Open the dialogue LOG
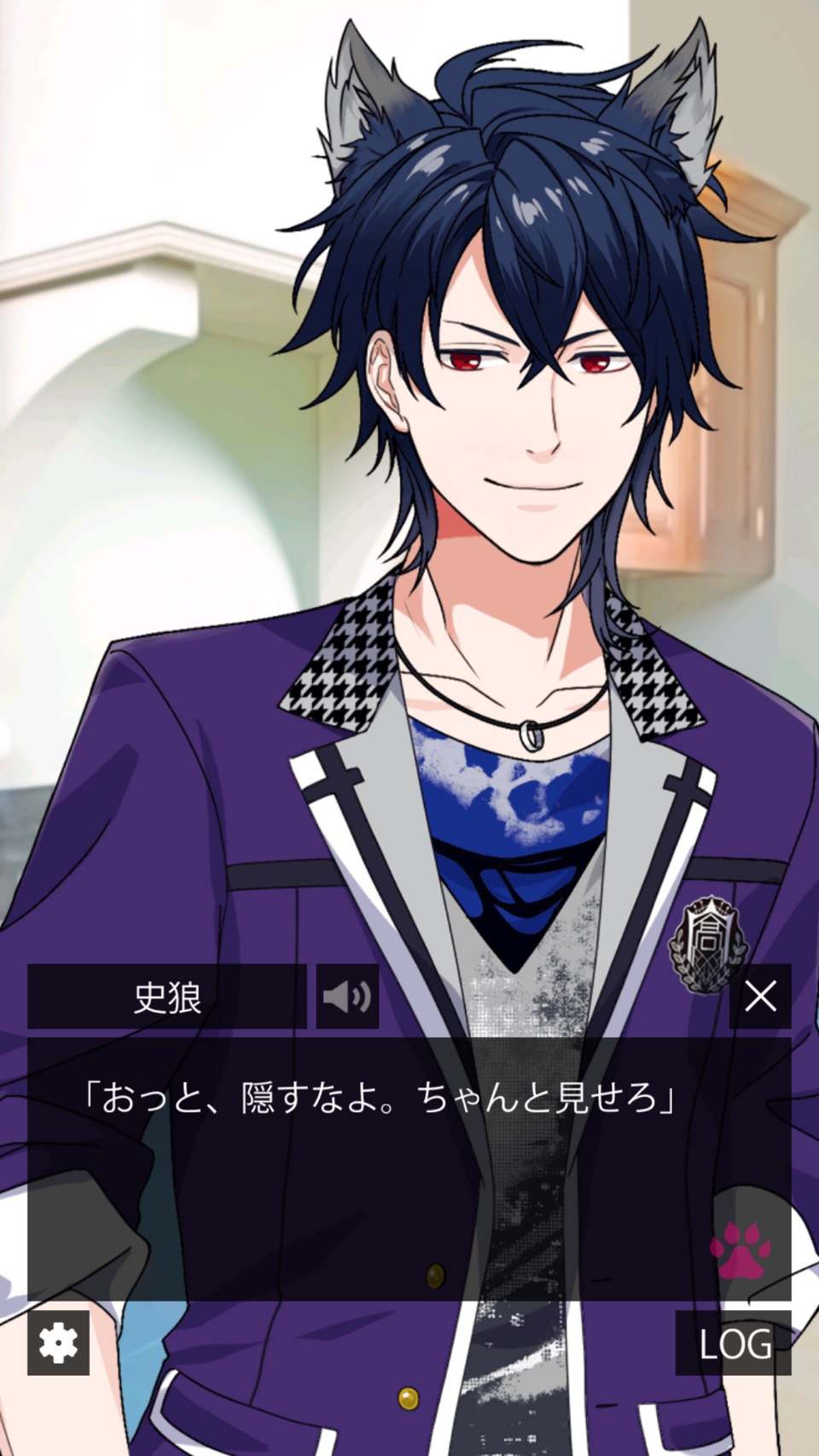The width and height of the screenshot is (819, 1456). pos(734,1343)
